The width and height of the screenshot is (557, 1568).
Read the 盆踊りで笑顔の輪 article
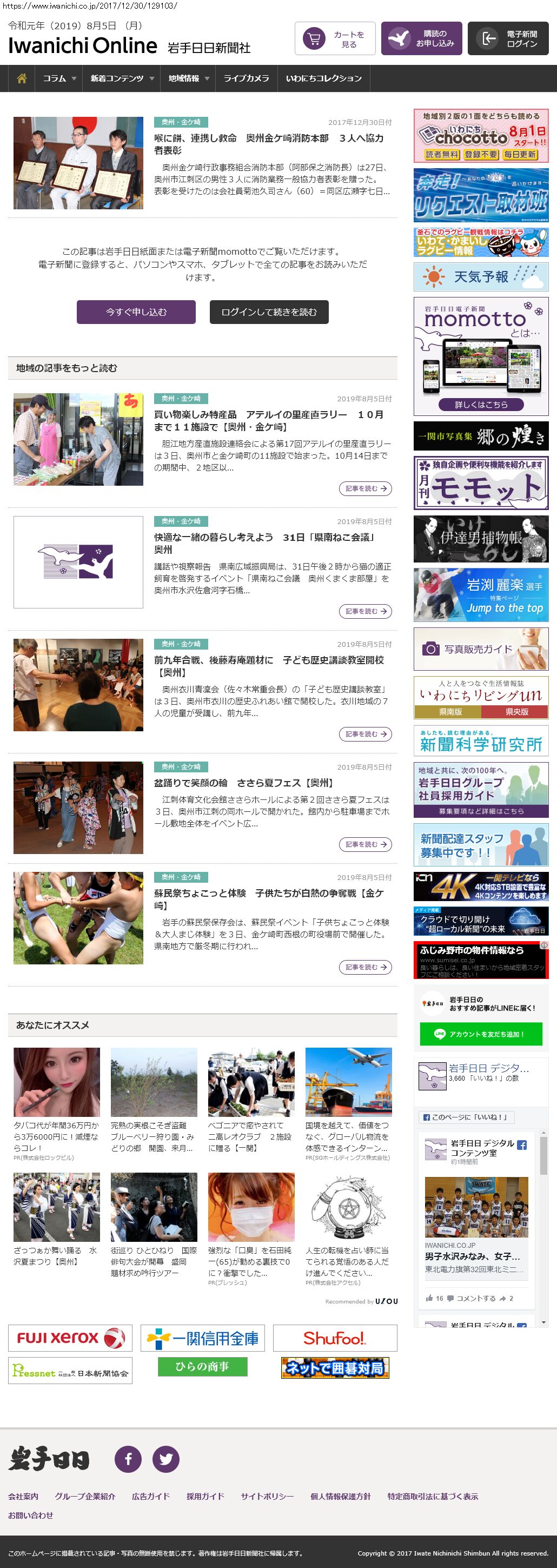(x=364, y=844)
